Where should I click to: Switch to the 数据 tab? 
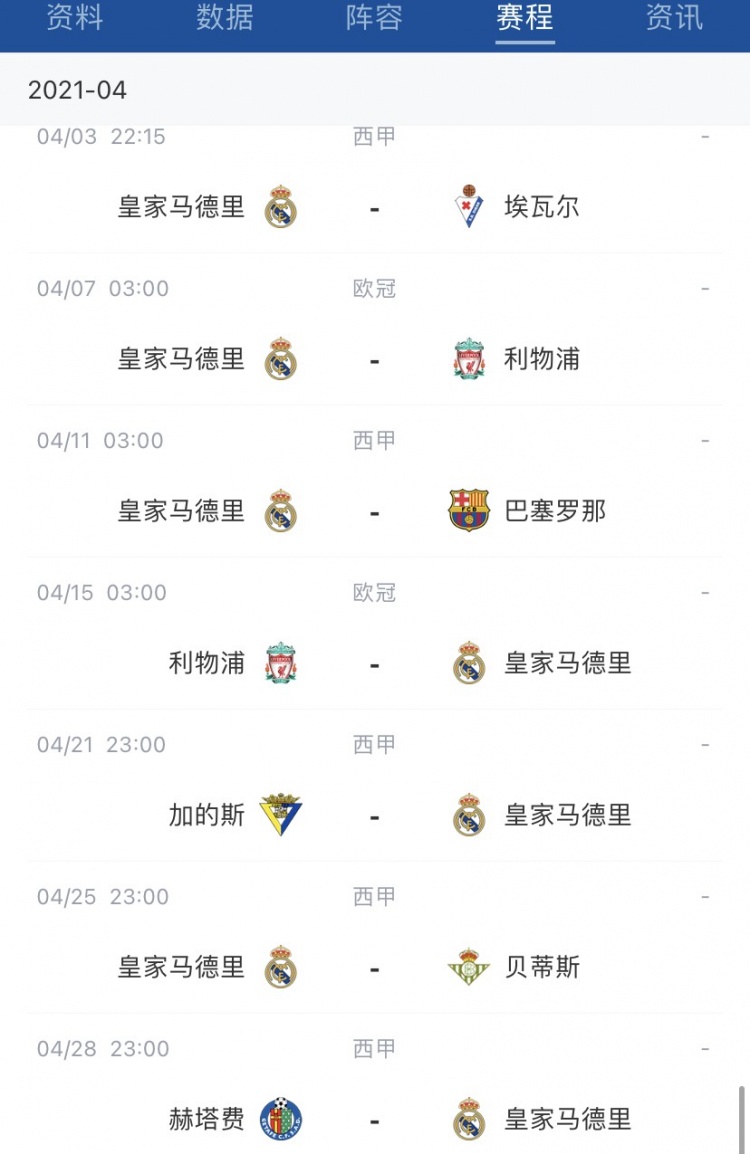pyautogui.click(x=225, y=17)
